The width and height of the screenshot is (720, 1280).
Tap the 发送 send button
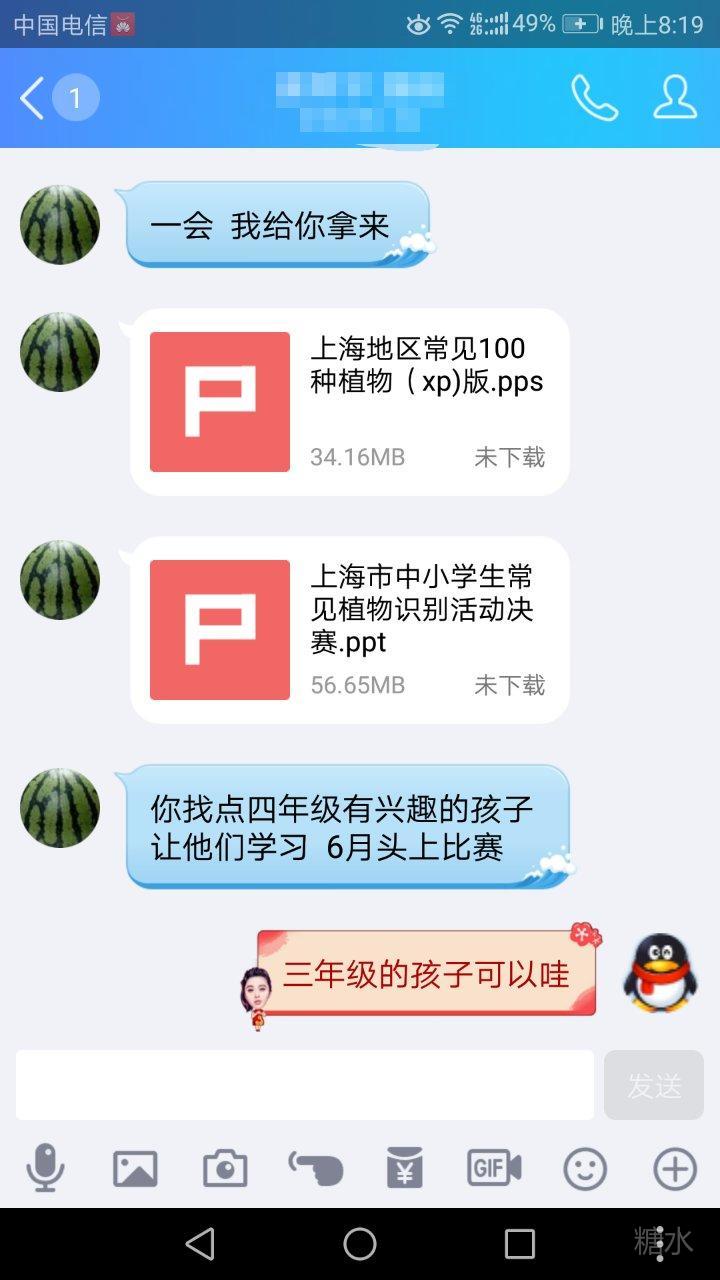coord(654,1085)
